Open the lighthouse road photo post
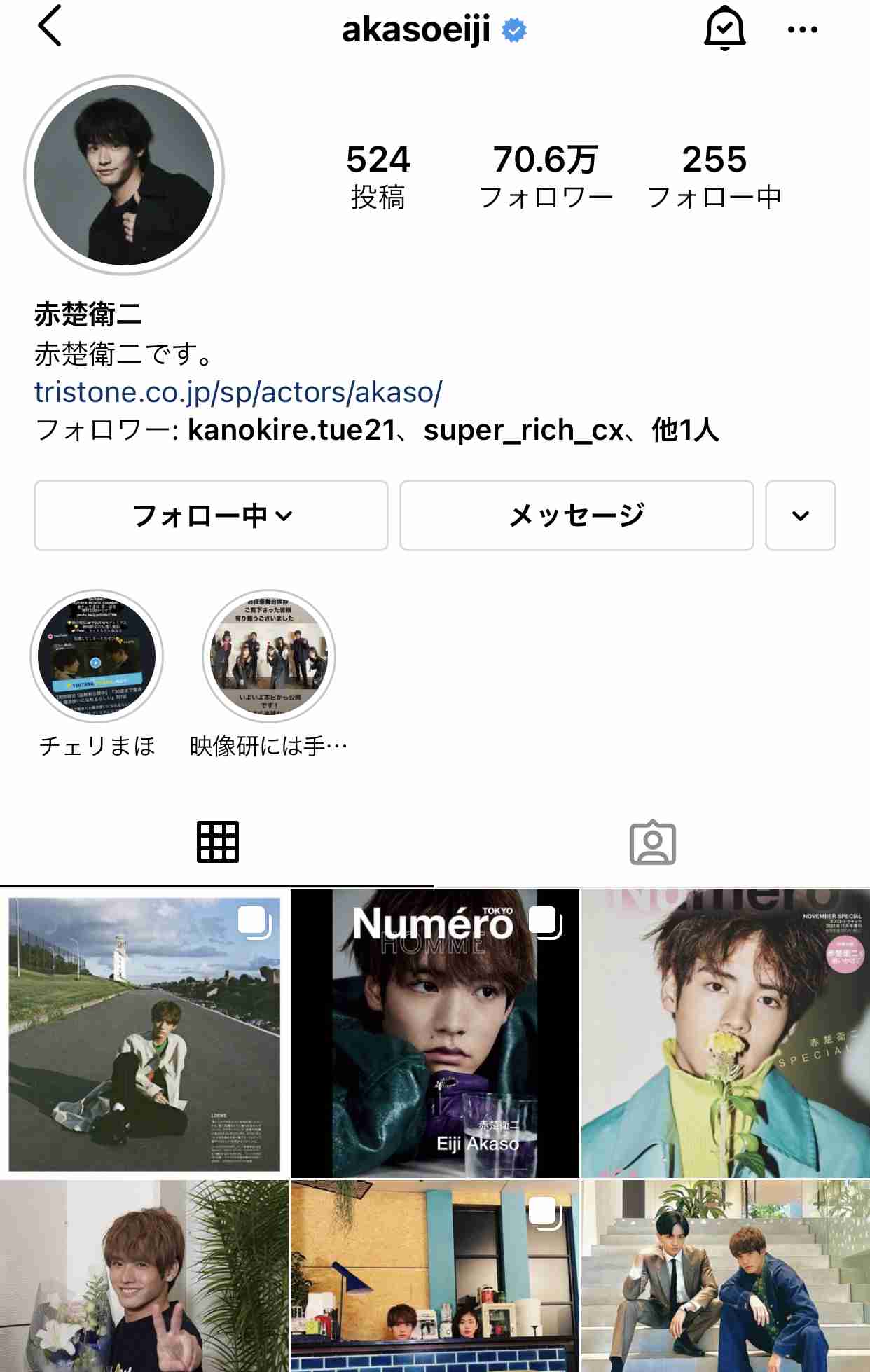The image size is (870, 1372). (x=144, y=1034)
